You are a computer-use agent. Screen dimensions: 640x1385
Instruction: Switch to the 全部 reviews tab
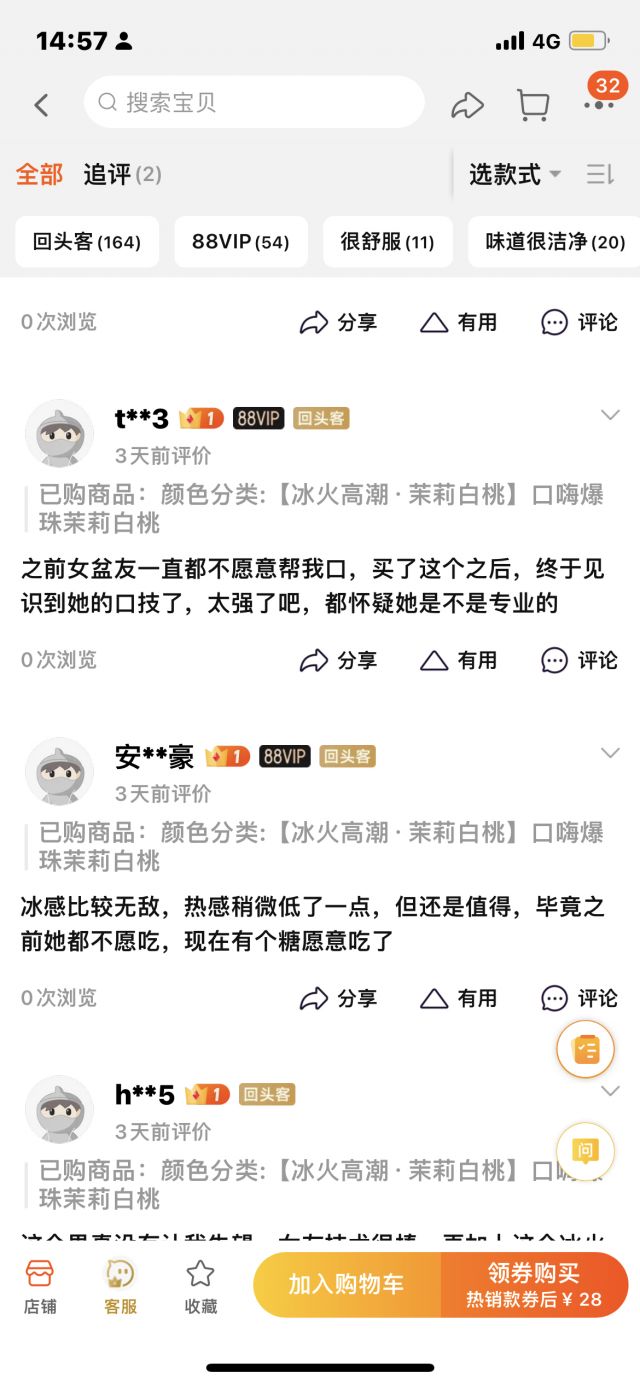pyautogui.click(x=39, y=174)
